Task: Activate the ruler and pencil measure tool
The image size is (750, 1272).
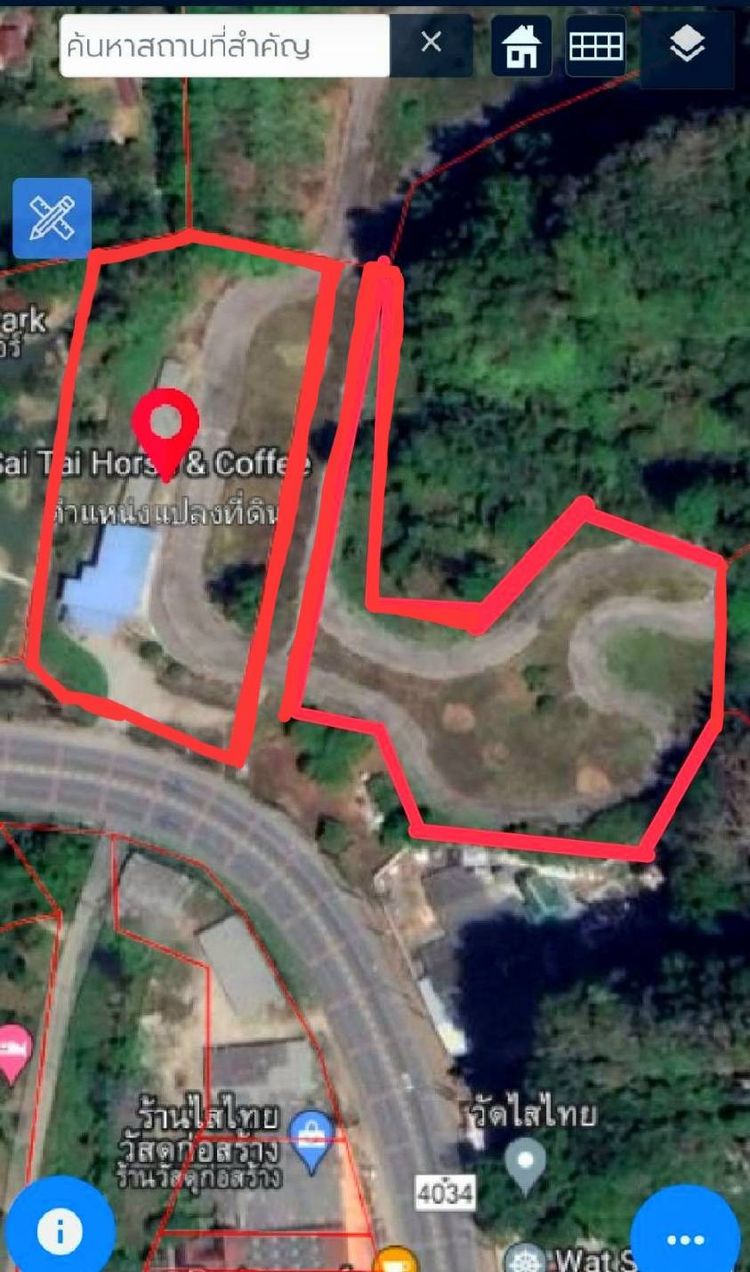Action: point(52,218)
